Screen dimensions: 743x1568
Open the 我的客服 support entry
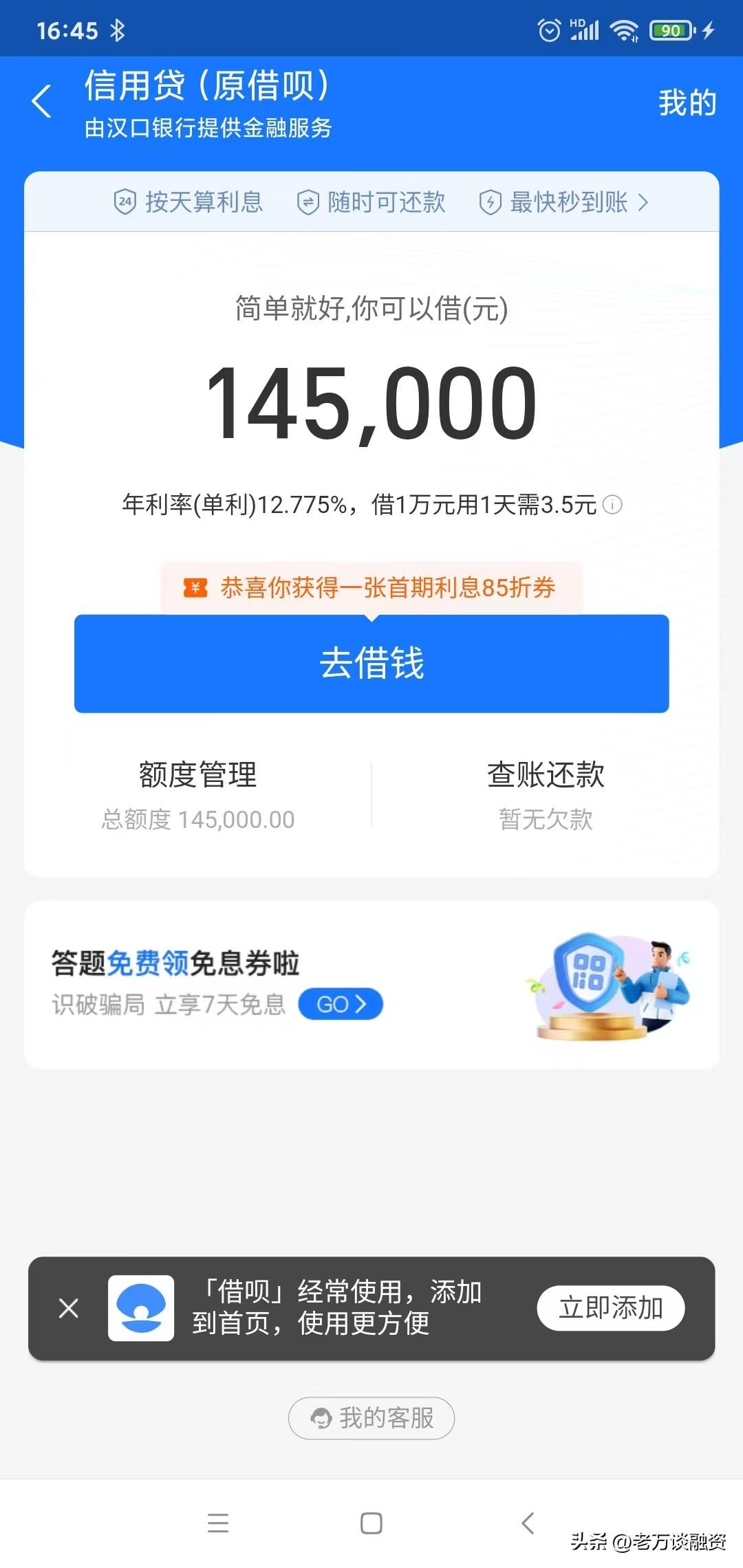click(370, 1418)
